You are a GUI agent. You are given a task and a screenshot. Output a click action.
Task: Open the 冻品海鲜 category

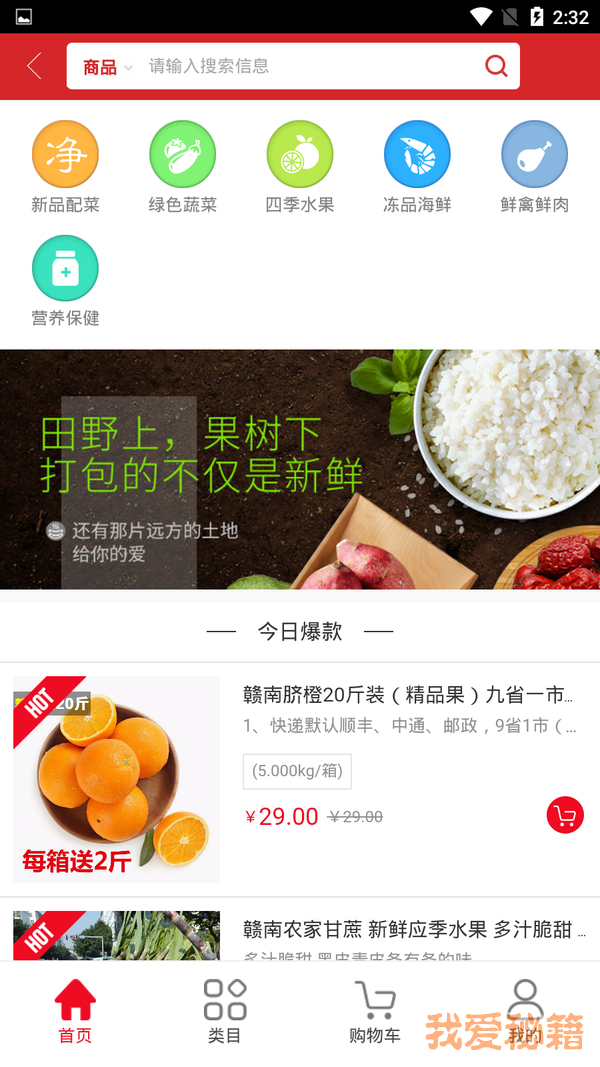(417, 167)
